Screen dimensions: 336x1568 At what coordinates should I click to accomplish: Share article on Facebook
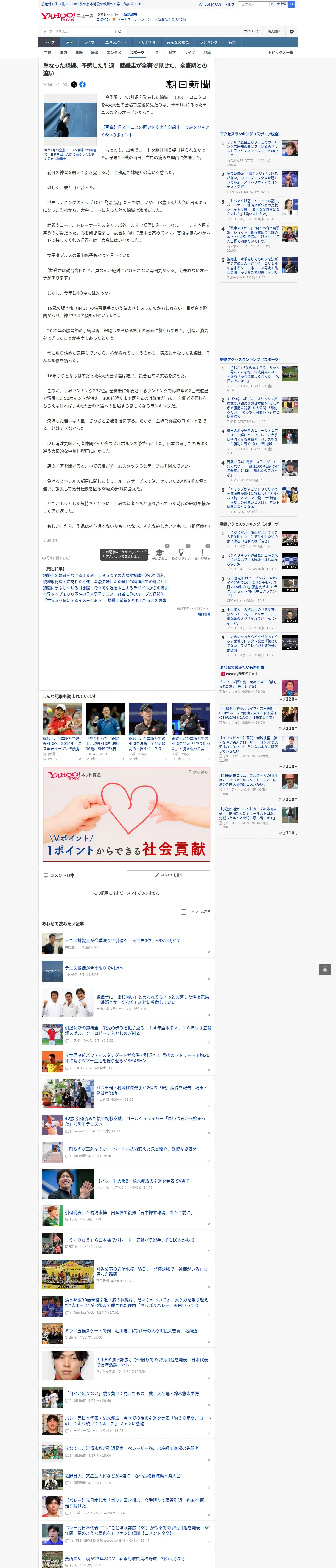(82, 85)
